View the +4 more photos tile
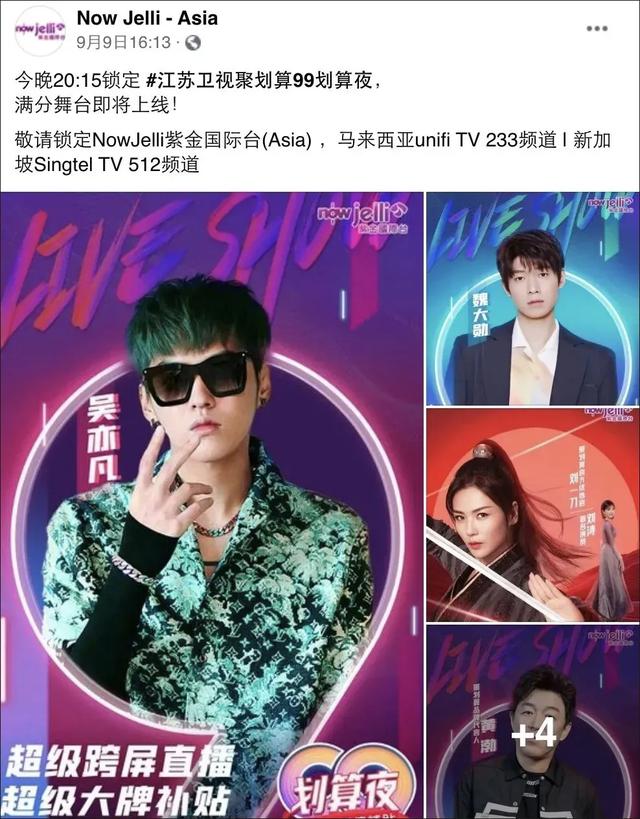 click(x=532, y=722)
